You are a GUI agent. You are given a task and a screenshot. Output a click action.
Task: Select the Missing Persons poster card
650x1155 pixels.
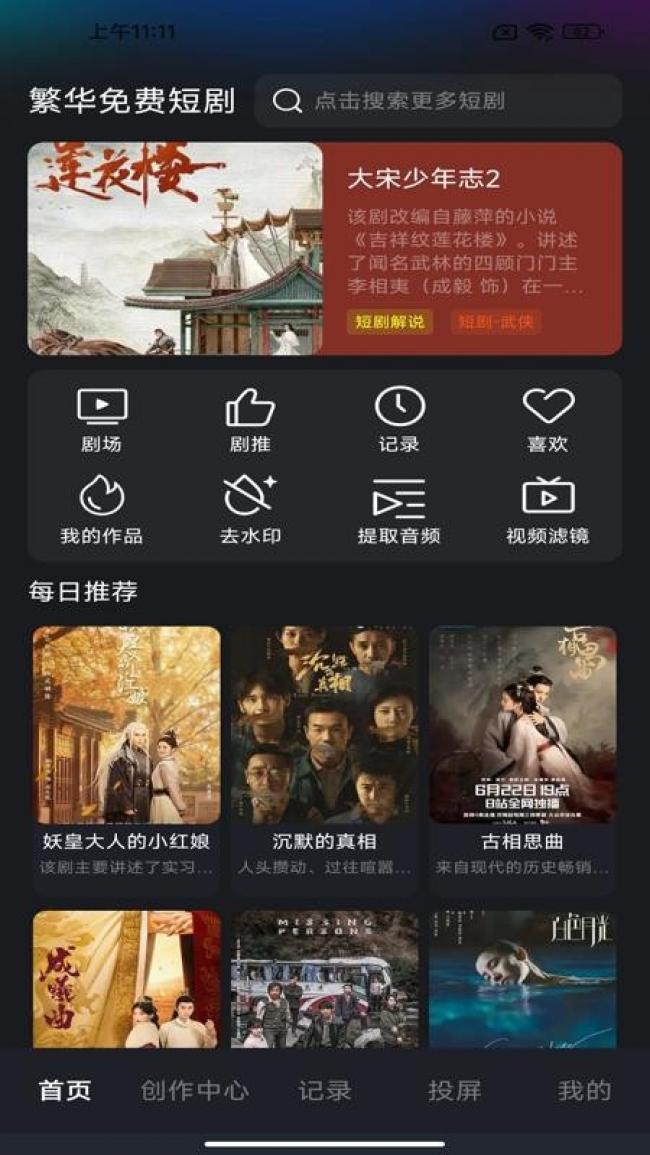(324, 978)
